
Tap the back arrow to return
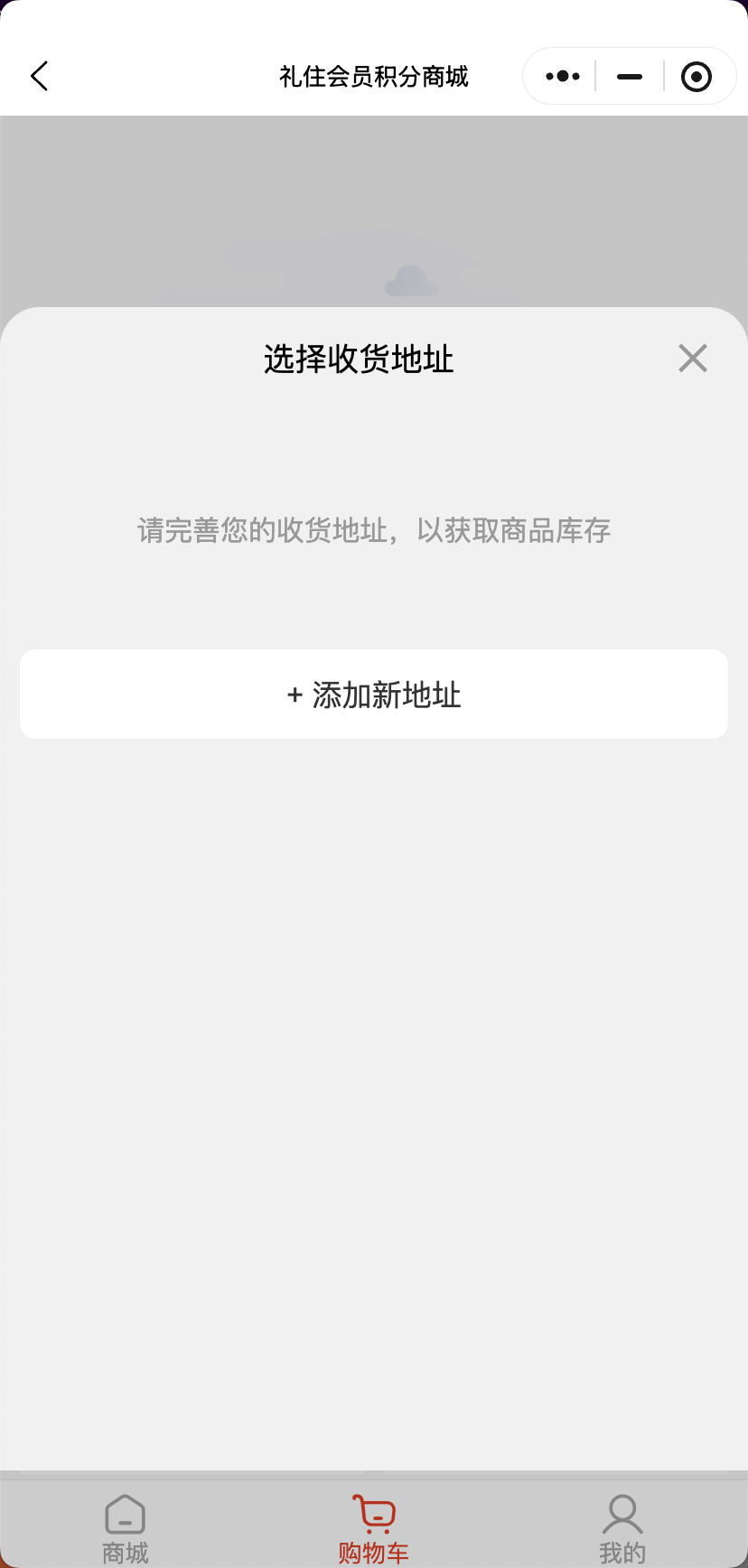coord(38,76)
